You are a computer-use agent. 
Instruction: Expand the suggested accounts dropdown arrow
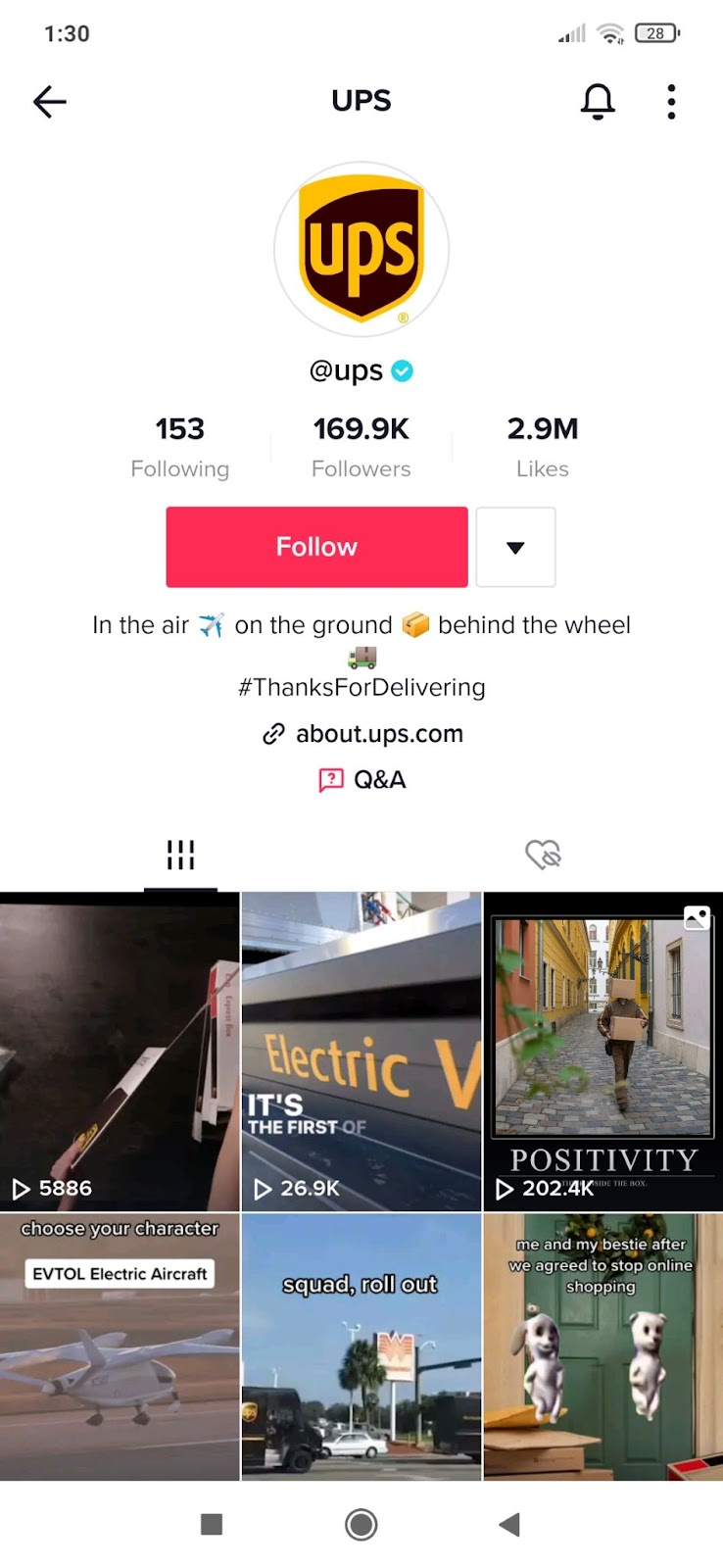pos(515,547)
